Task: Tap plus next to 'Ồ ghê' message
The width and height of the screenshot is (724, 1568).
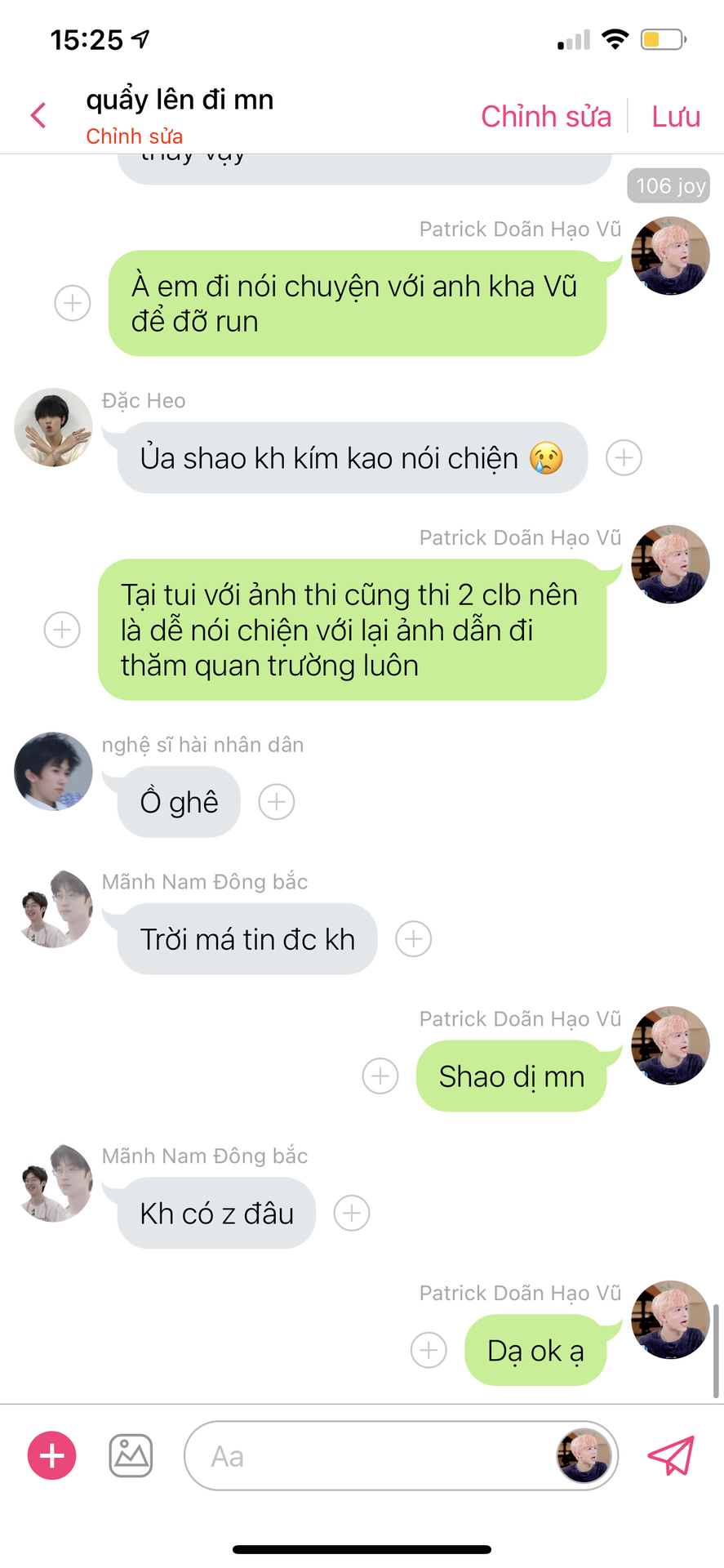Action: click(x=276, y=802)
